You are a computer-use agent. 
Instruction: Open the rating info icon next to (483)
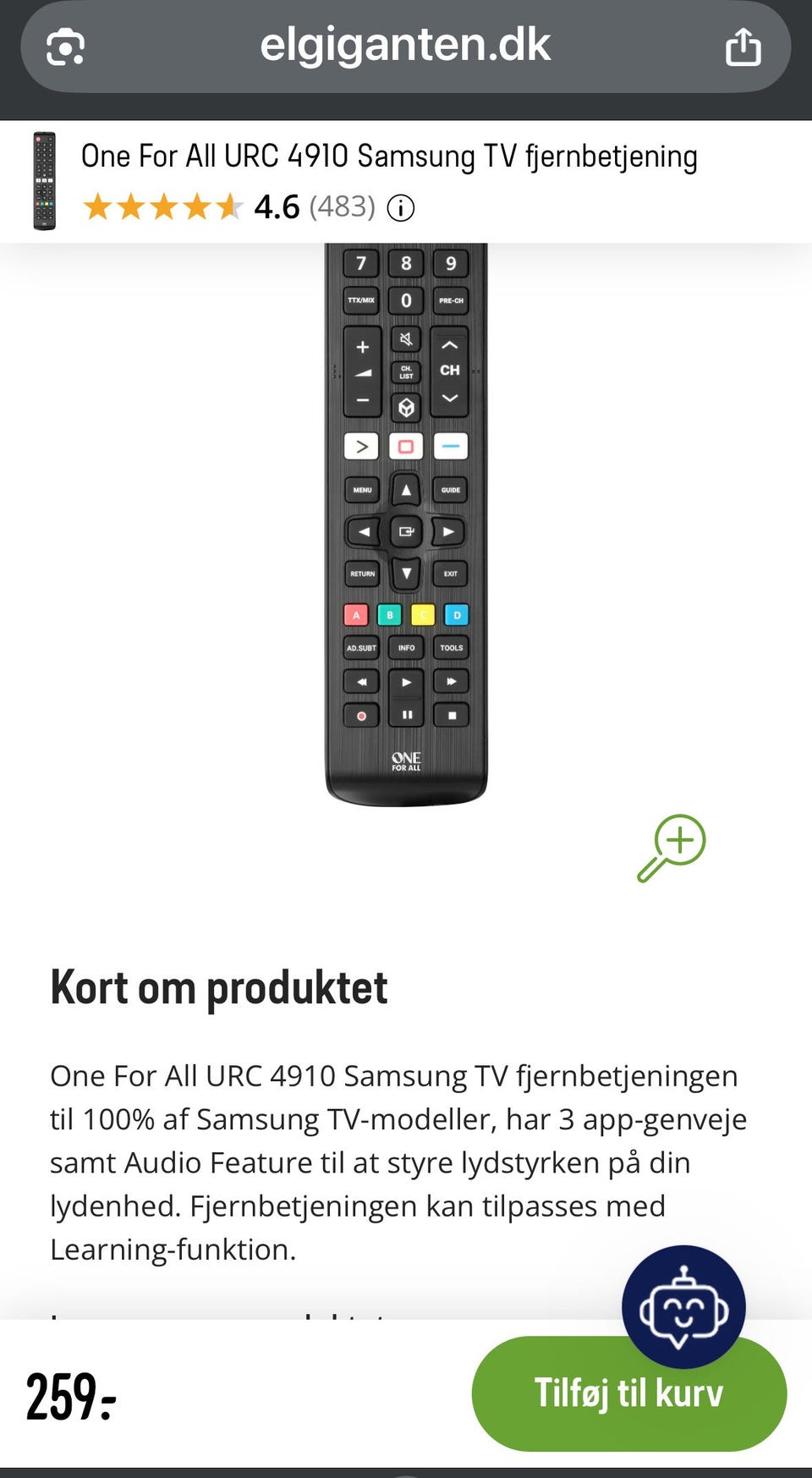click(x=400, y=208)
